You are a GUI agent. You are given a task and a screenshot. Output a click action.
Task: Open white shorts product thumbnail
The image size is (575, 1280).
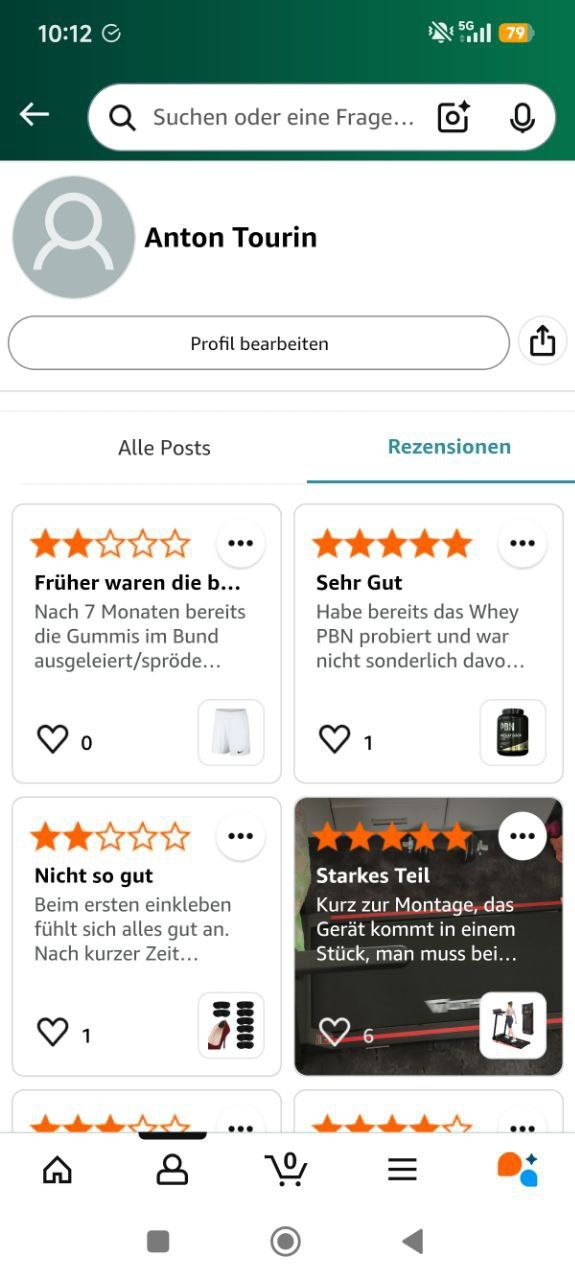231,732
